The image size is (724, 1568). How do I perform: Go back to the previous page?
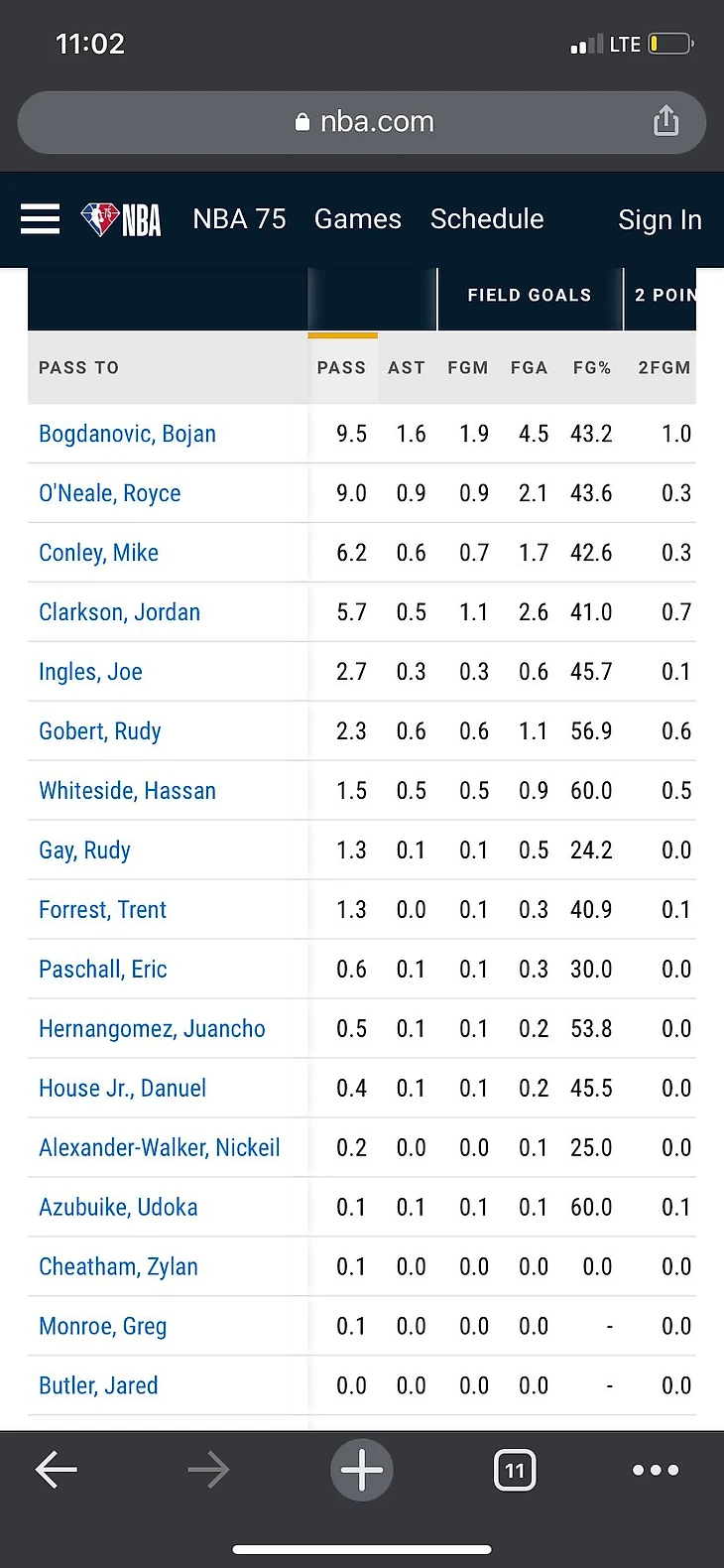tap(57, 1470)
